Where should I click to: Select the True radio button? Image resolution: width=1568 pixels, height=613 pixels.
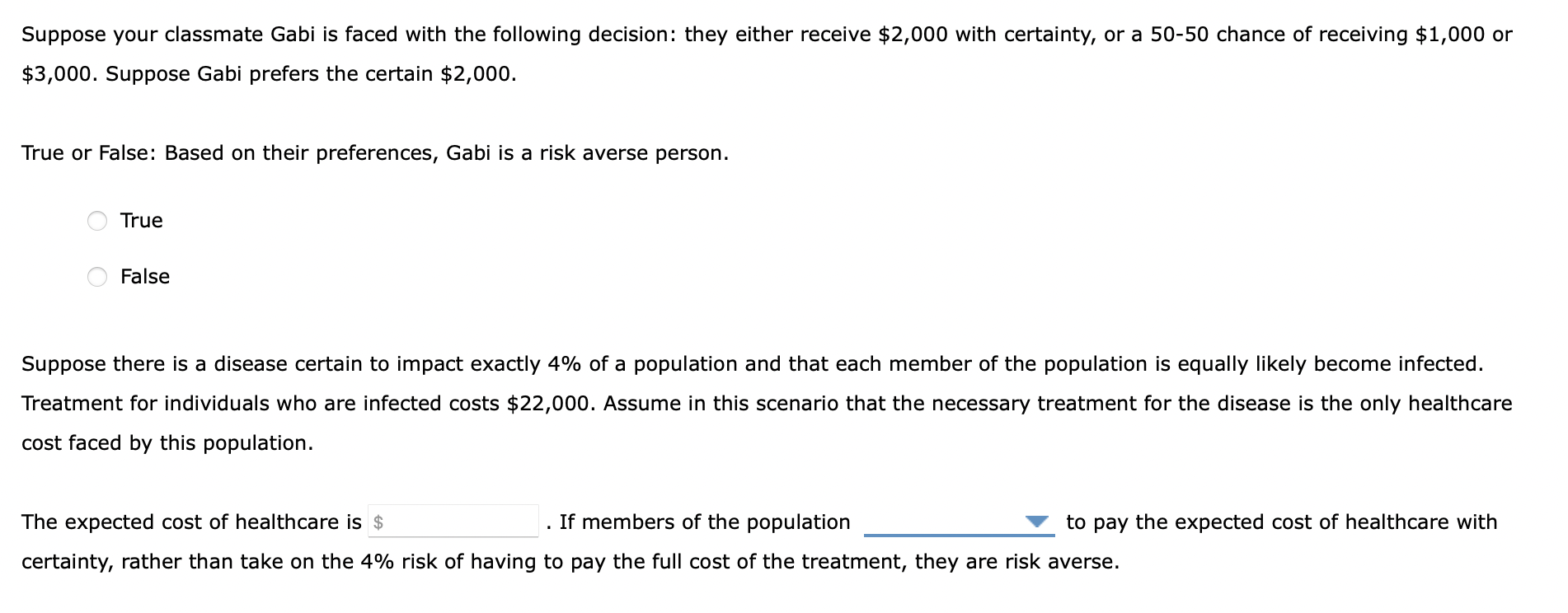click(97, 221)
